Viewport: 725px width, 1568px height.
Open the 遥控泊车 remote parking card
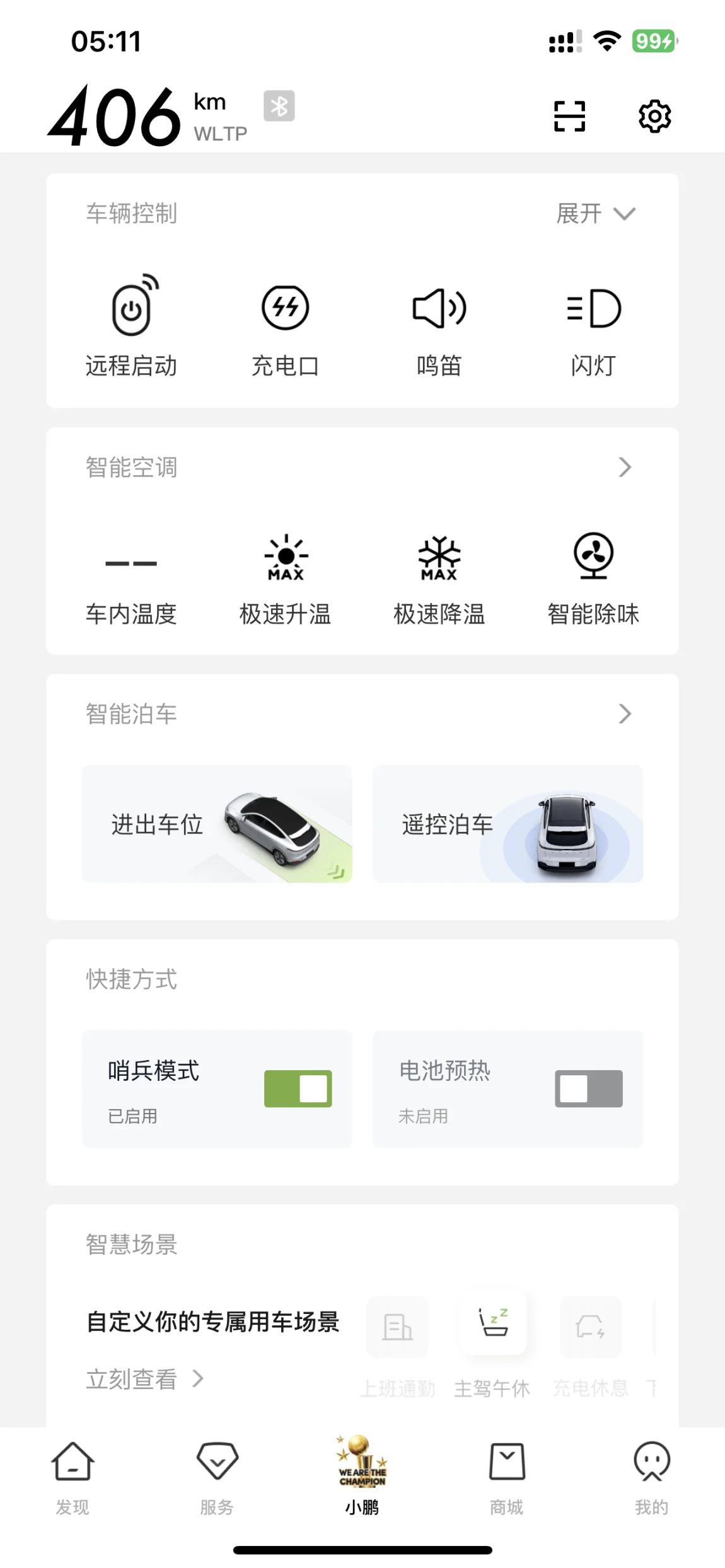click(507, 824)
